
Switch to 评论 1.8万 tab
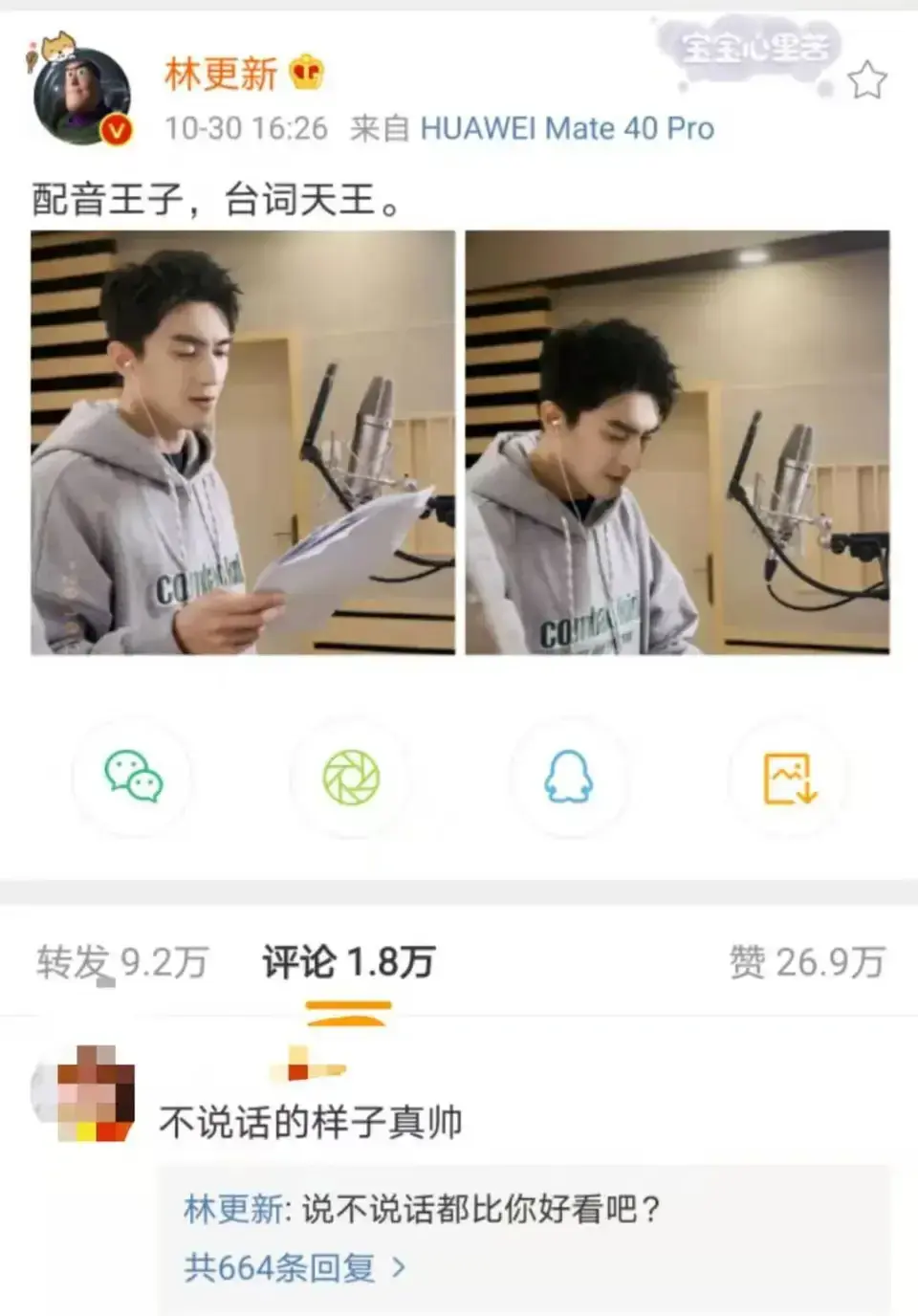(349, 962)
